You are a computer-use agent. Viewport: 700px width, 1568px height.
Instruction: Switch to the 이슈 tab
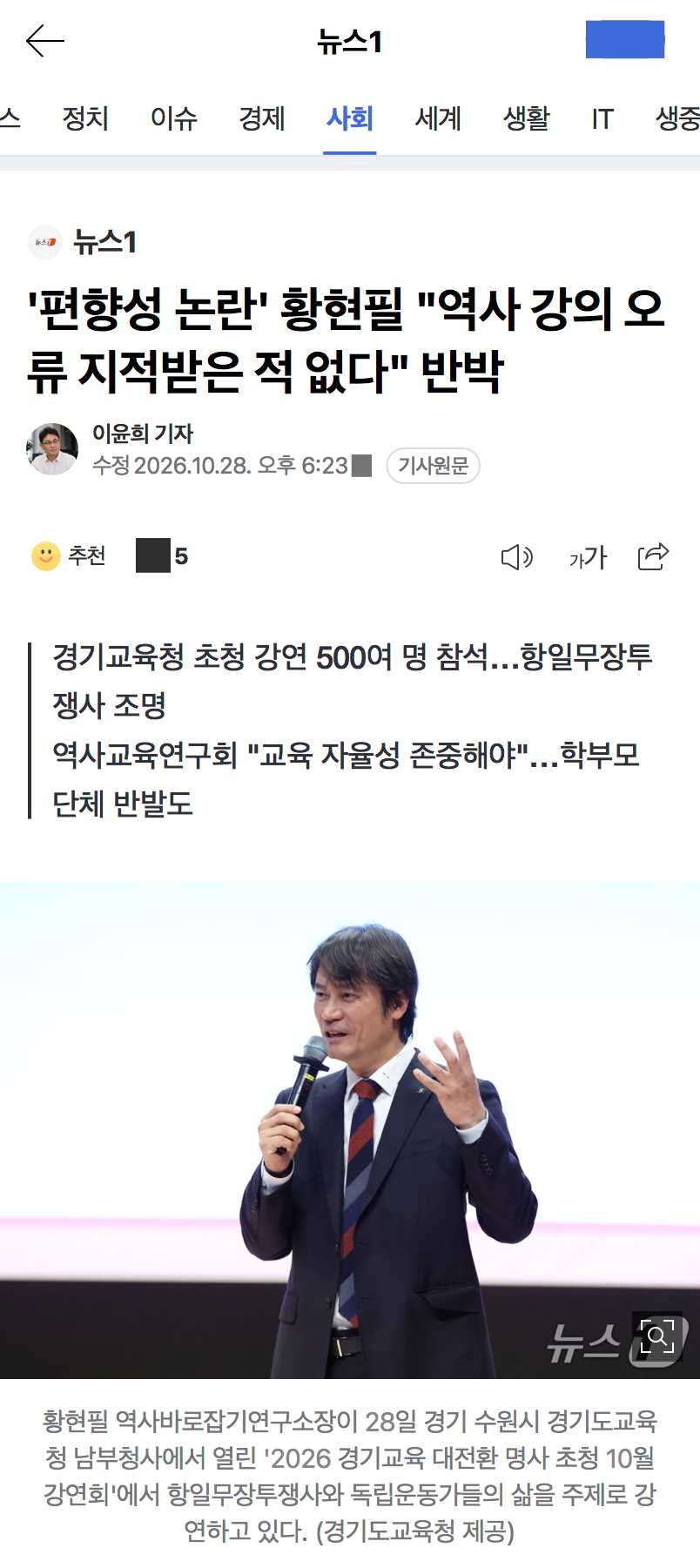click(174, 118)
